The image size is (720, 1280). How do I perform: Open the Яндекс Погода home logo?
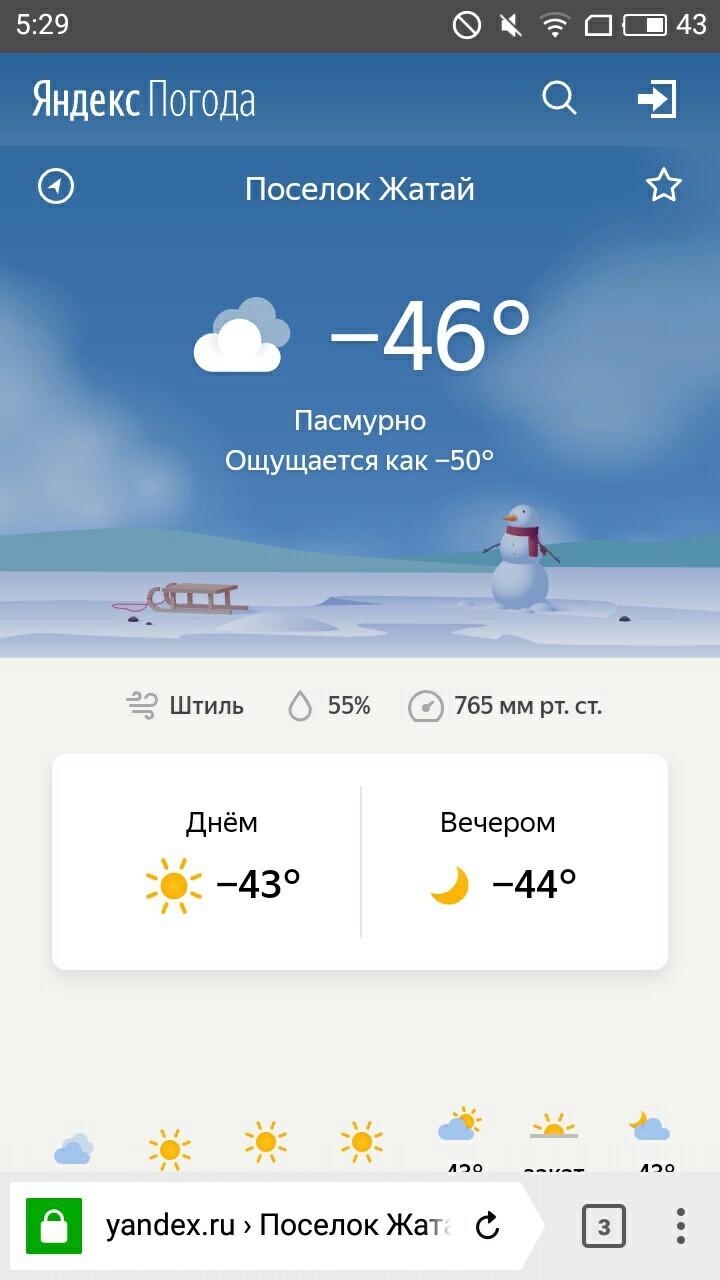click(x=144, y=100)
